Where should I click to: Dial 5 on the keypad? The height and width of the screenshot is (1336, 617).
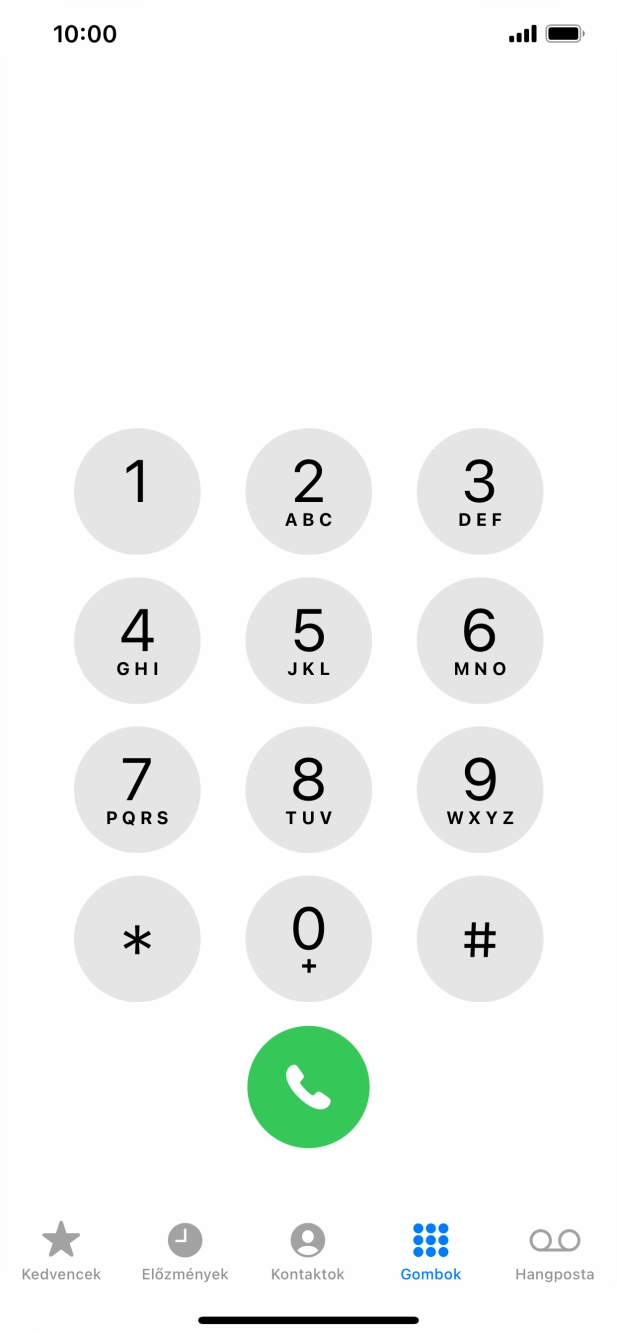308,640
